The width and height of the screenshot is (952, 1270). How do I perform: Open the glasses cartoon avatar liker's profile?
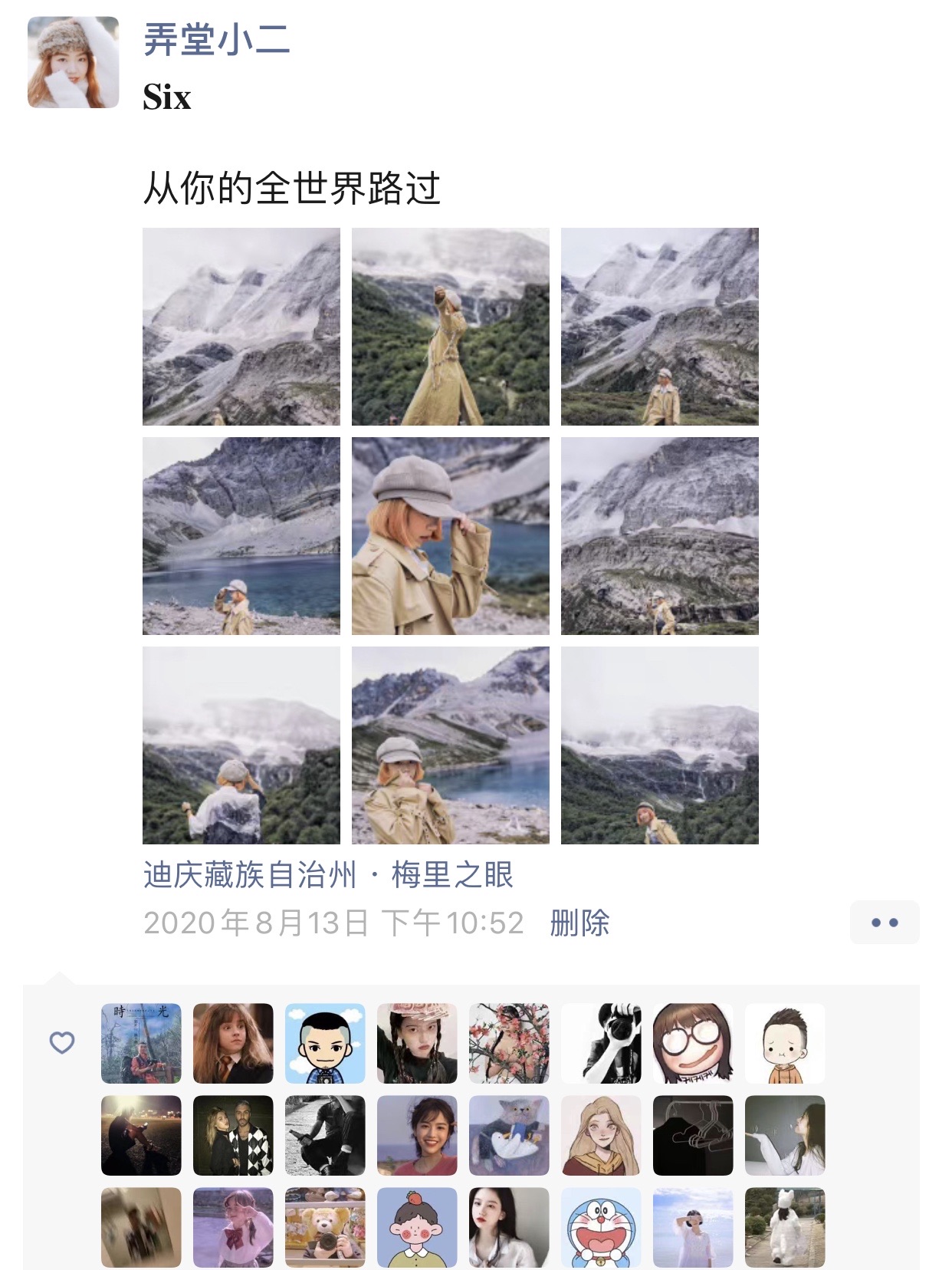(693, 1043)
